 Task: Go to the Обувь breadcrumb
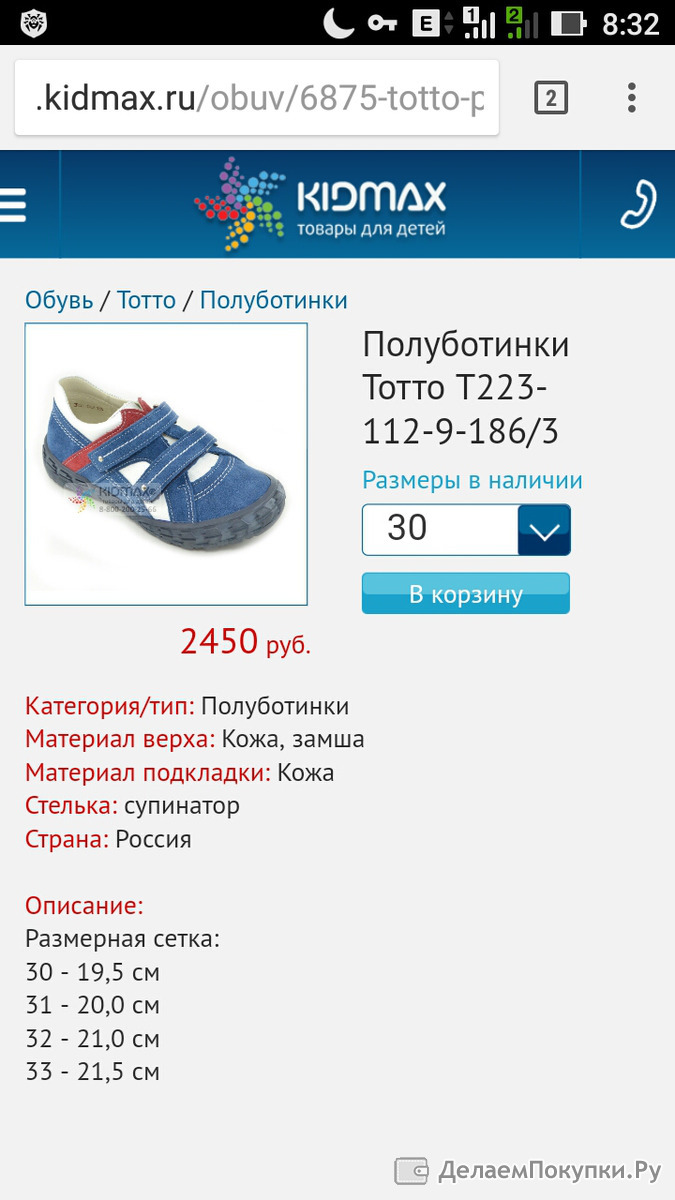pos(59,300)
